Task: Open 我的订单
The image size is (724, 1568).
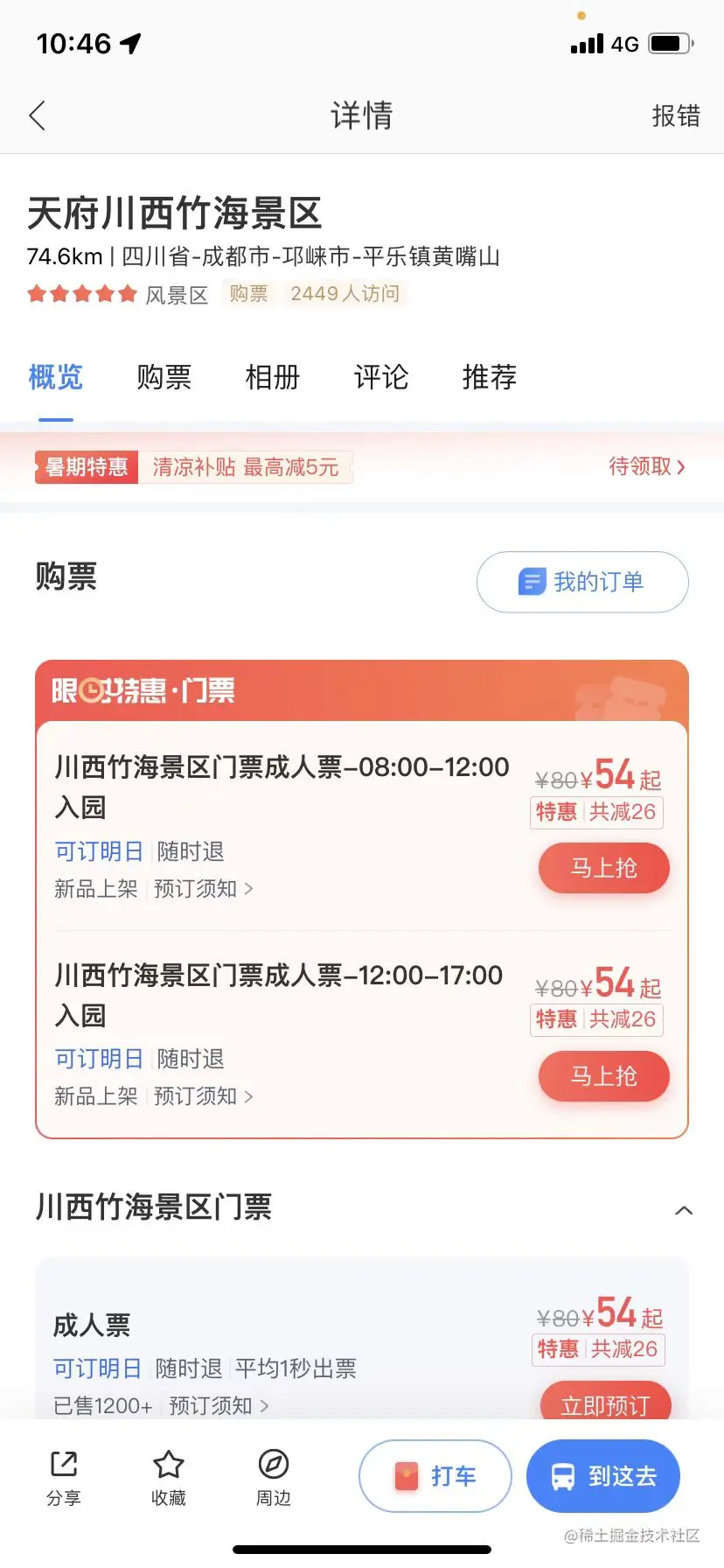Action: [x=582, y=582]
